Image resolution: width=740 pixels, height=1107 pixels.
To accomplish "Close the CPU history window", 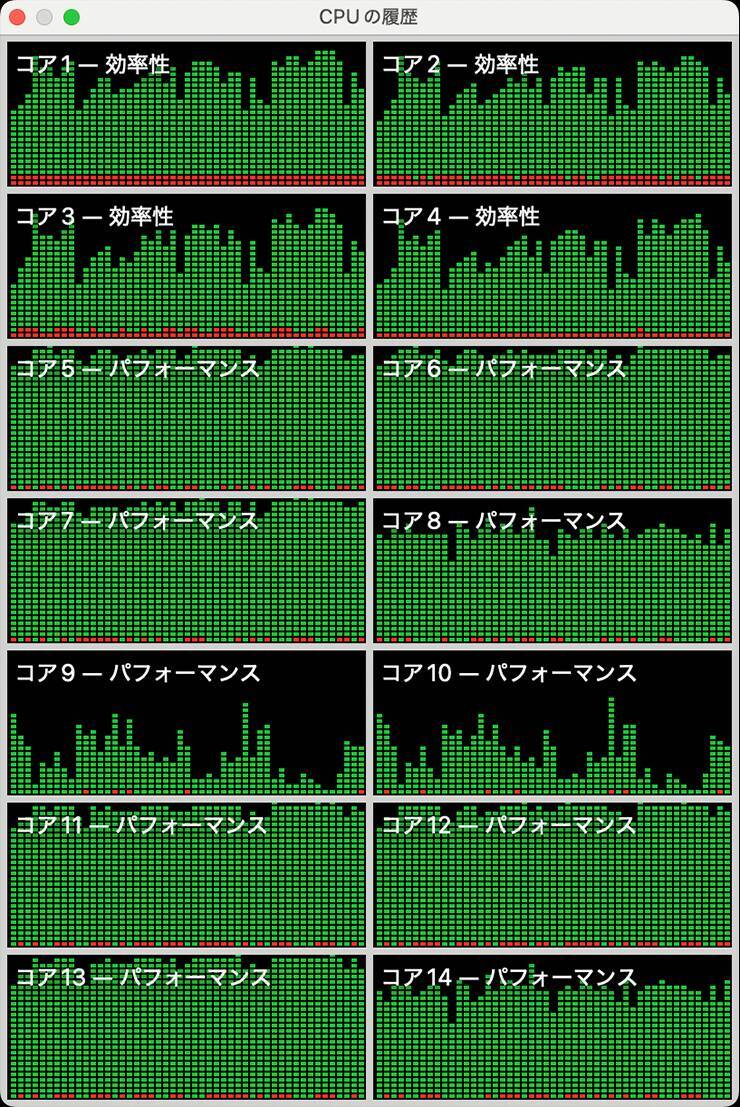I will [17, 17].
